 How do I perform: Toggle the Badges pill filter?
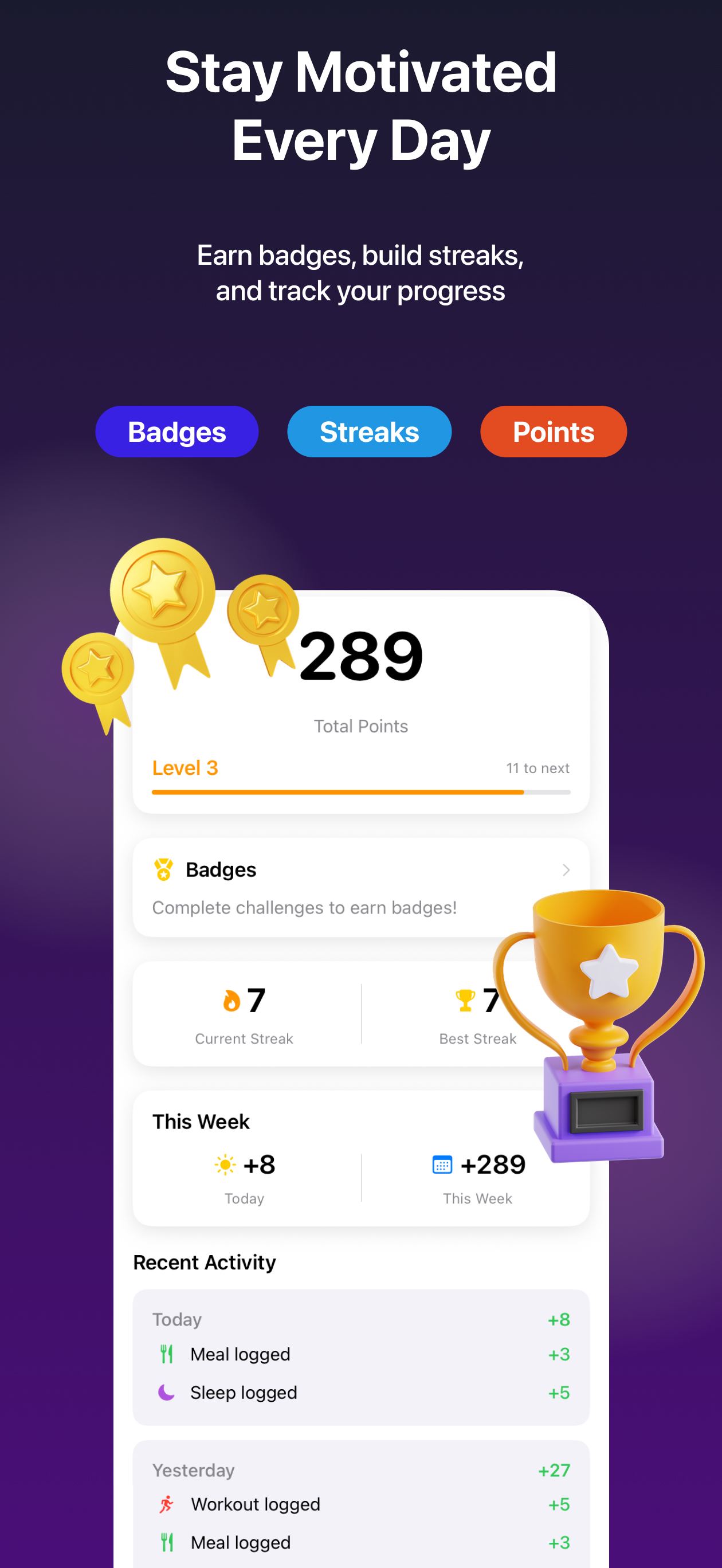(x=177, y=432)
